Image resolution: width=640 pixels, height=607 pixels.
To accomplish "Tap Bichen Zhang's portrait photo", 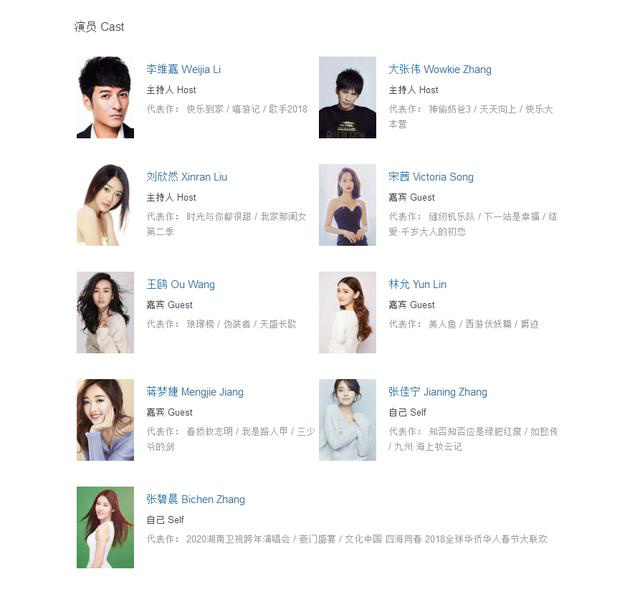I will pos(105,527).
